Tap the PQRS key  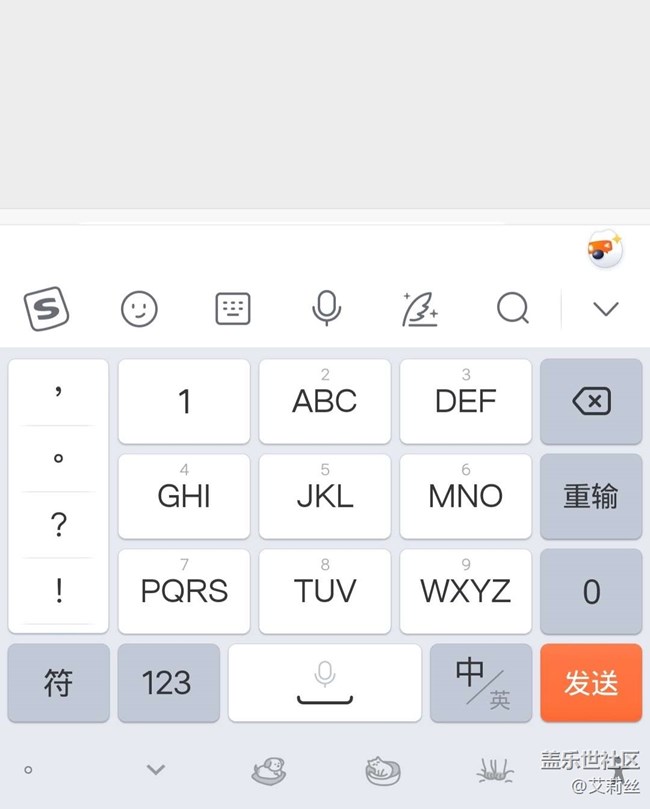coord(184,591)
